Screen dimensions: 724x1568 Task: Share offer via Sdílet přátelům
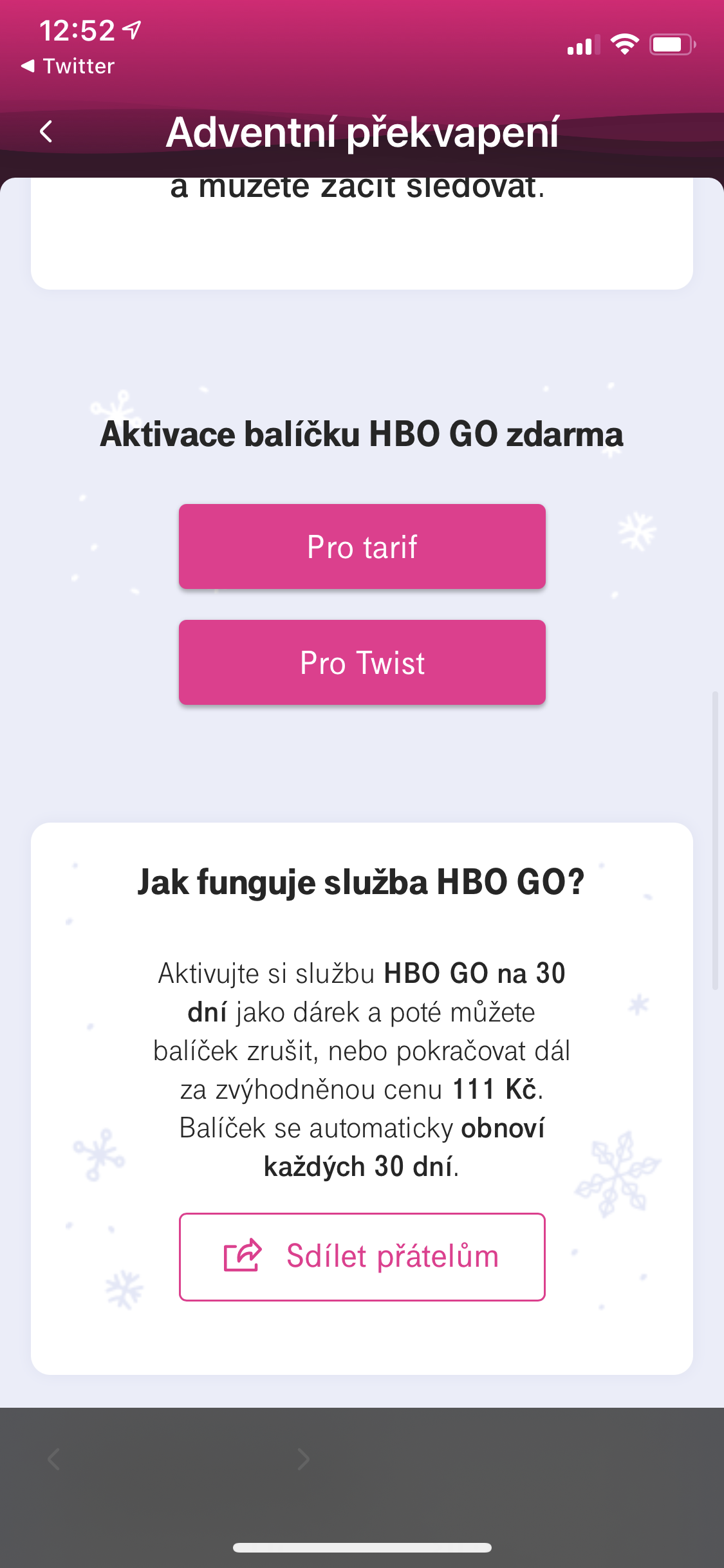[362, 1256]
